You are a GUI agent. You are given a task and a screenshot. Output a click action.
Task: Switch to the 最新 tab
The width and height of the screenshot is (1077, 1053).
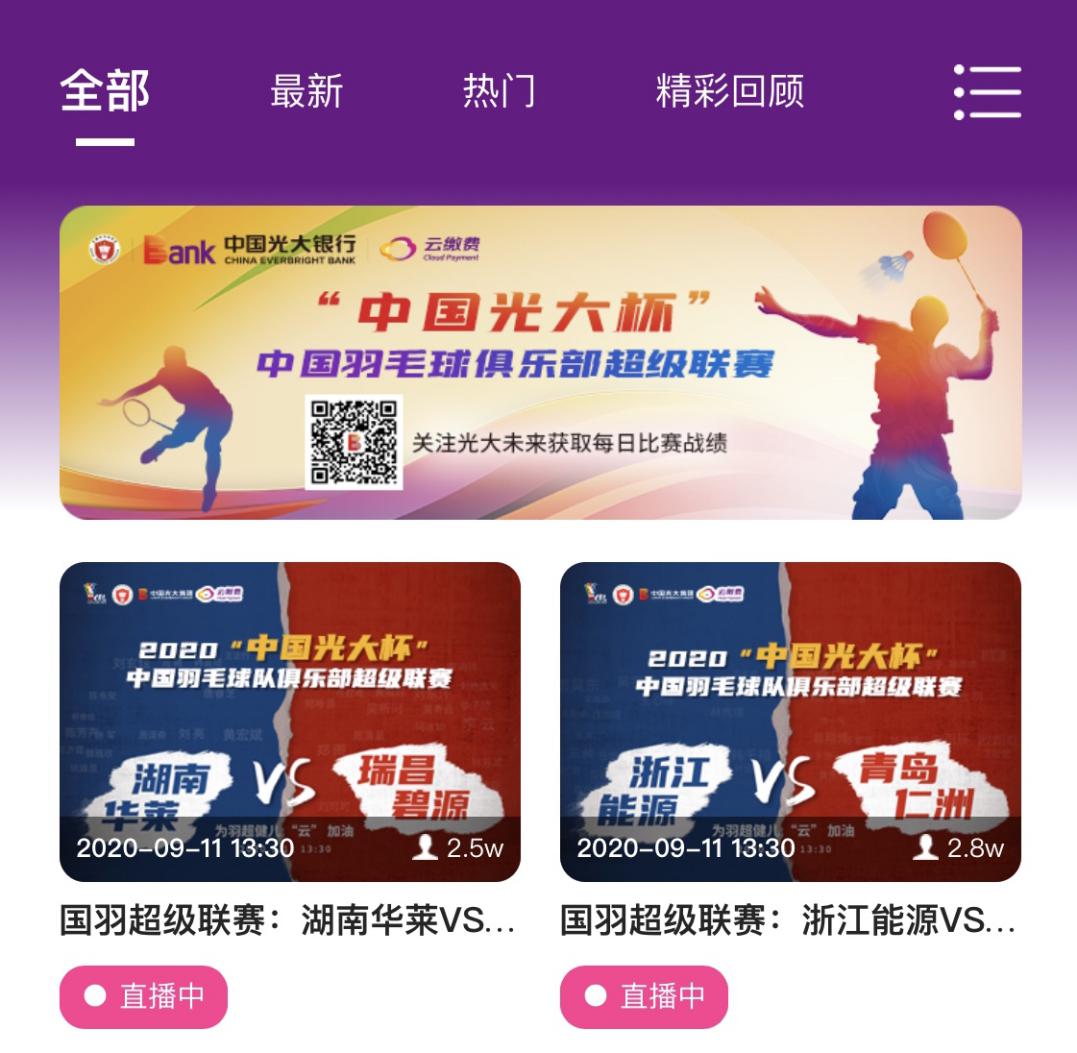click(x=306, y=92)
